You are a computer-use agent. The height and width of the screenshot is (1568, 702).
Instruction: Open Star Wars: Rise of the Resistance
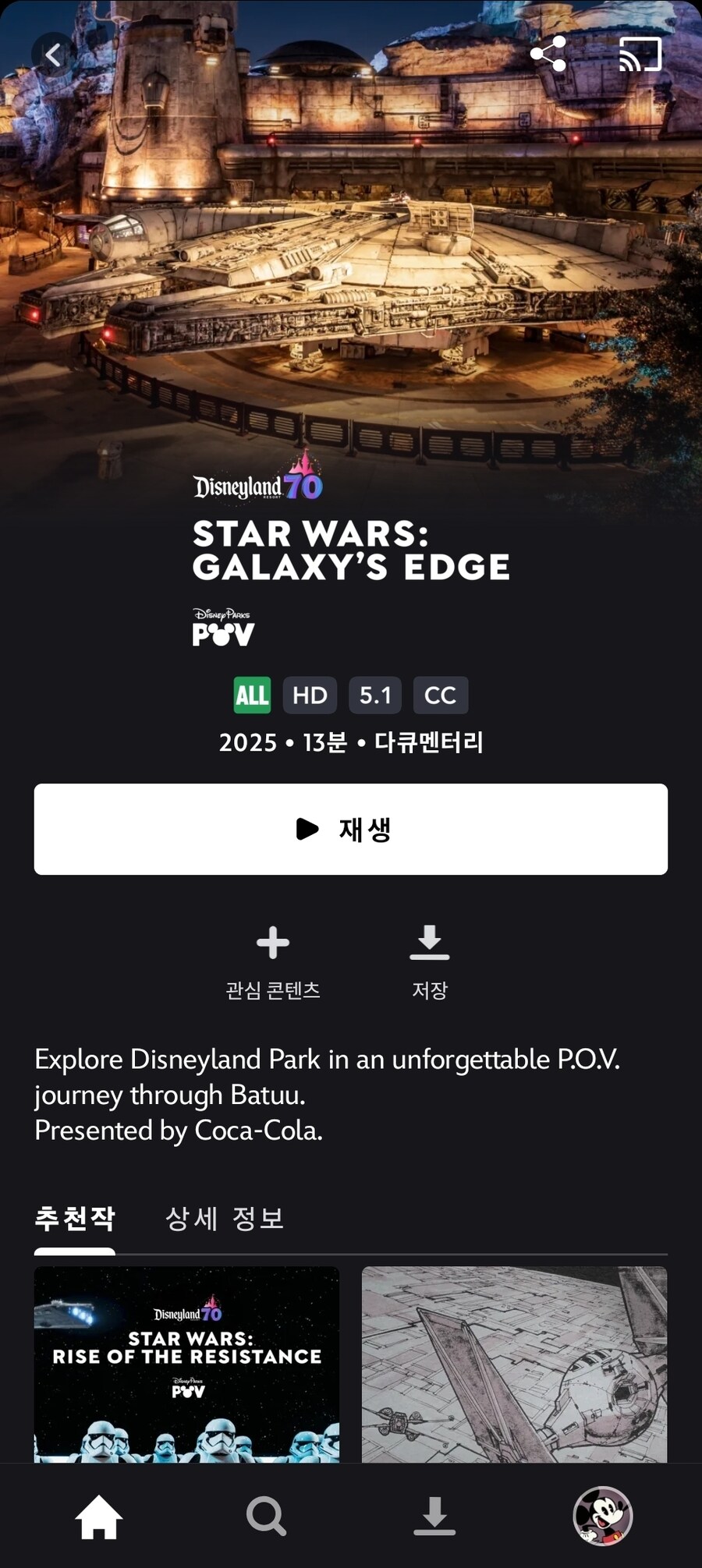tap(186, 1364)
